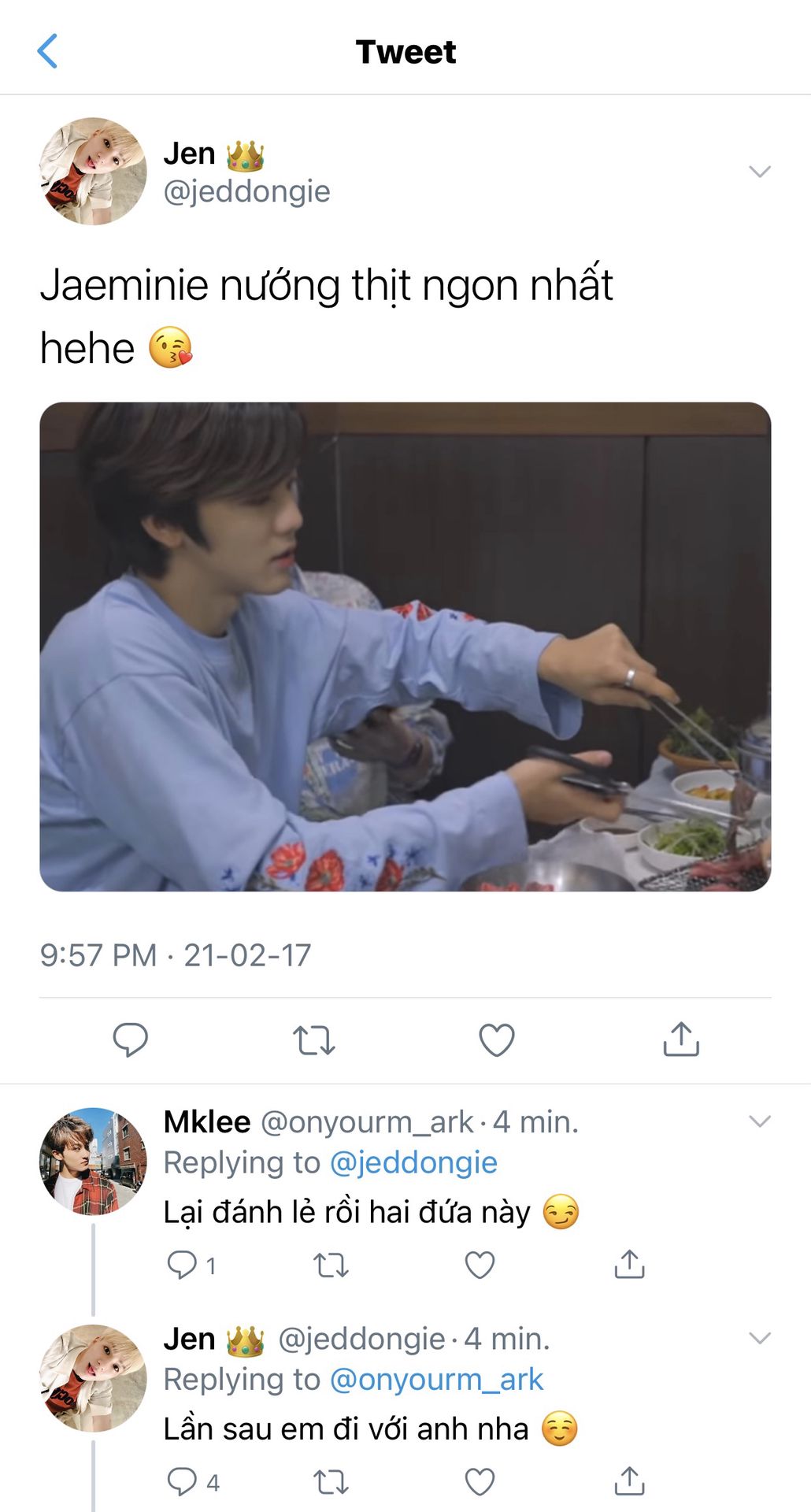
Task: Open Jen's profile picture on main tweet
Action: 93,172
